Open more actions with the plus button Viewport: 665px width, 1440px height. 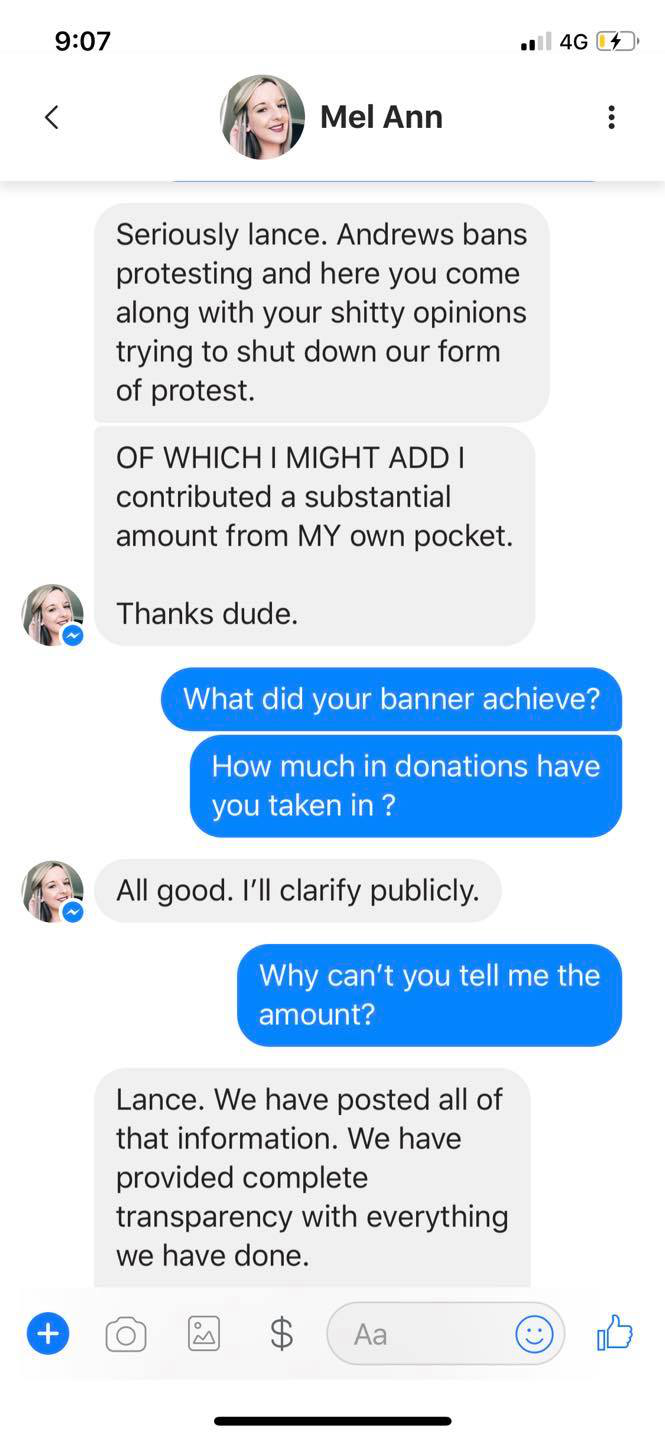click(x=48, y=1334)
